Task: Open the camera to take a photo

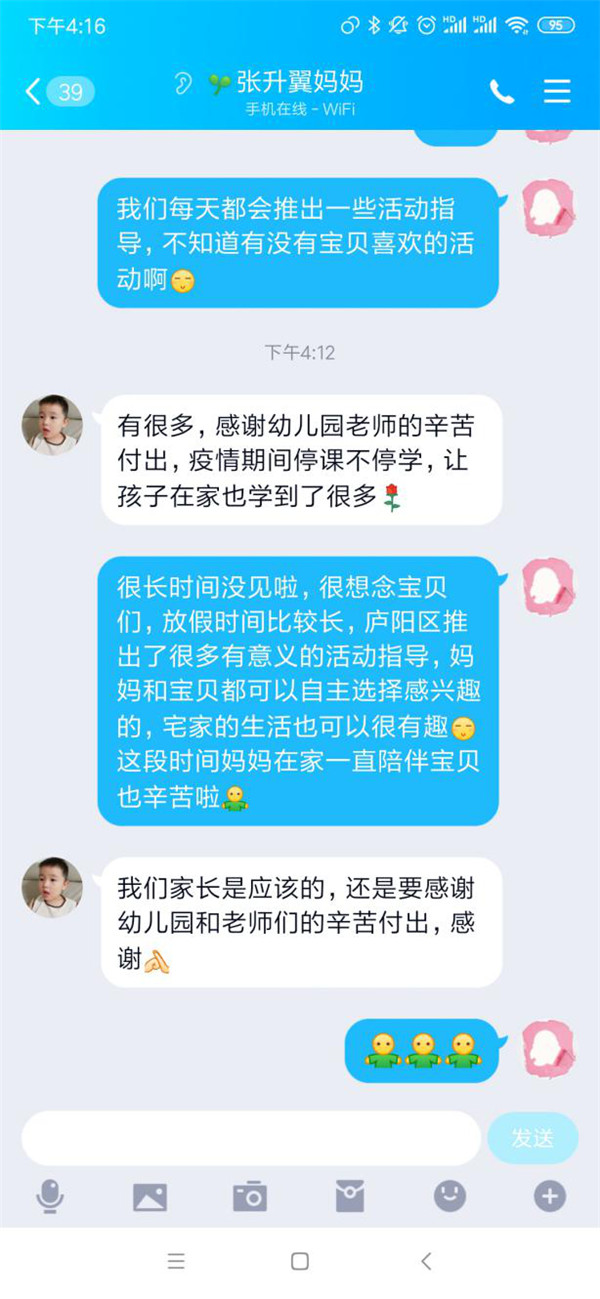Action: (250, 1196)
